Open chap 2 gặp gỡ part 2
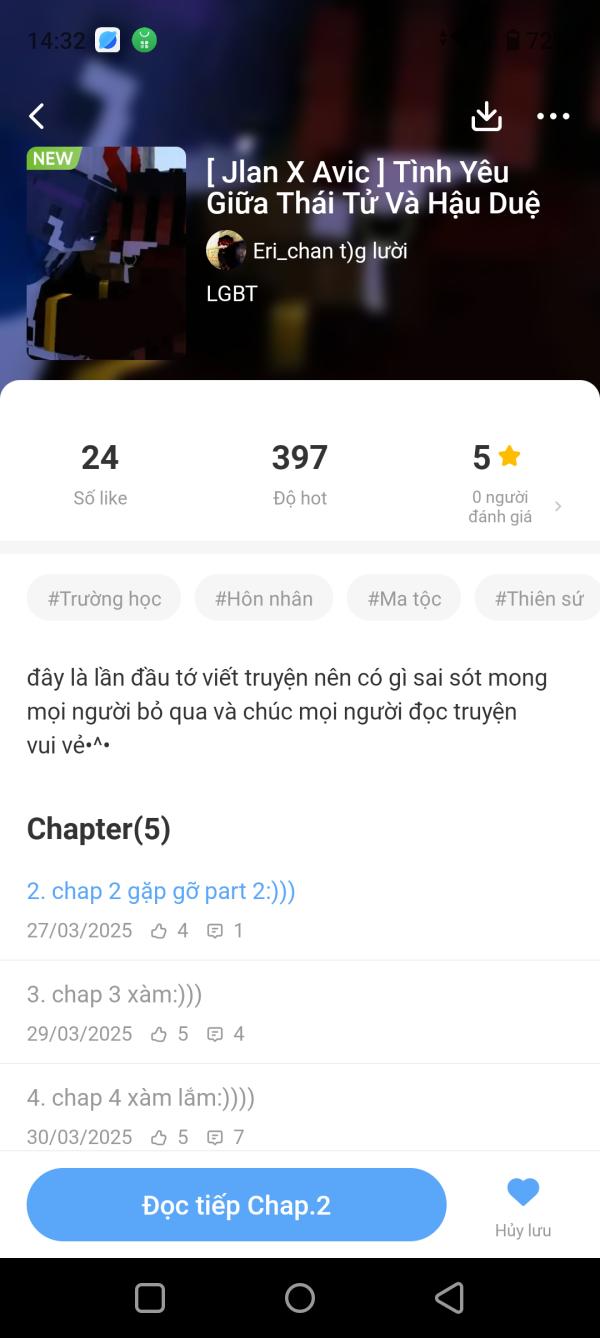The width and height of the screenshot is (600, 1338). click(161, 891)
